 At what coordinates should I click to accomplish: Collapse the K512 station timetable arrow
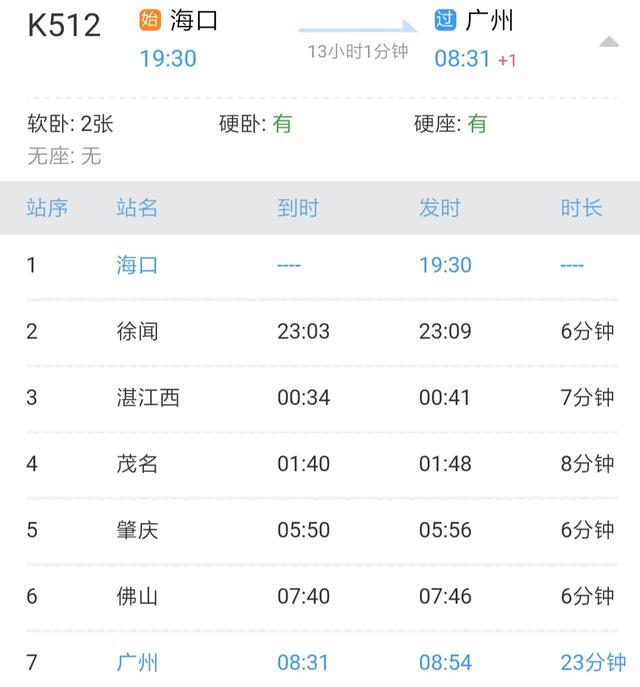coord(608,42)
